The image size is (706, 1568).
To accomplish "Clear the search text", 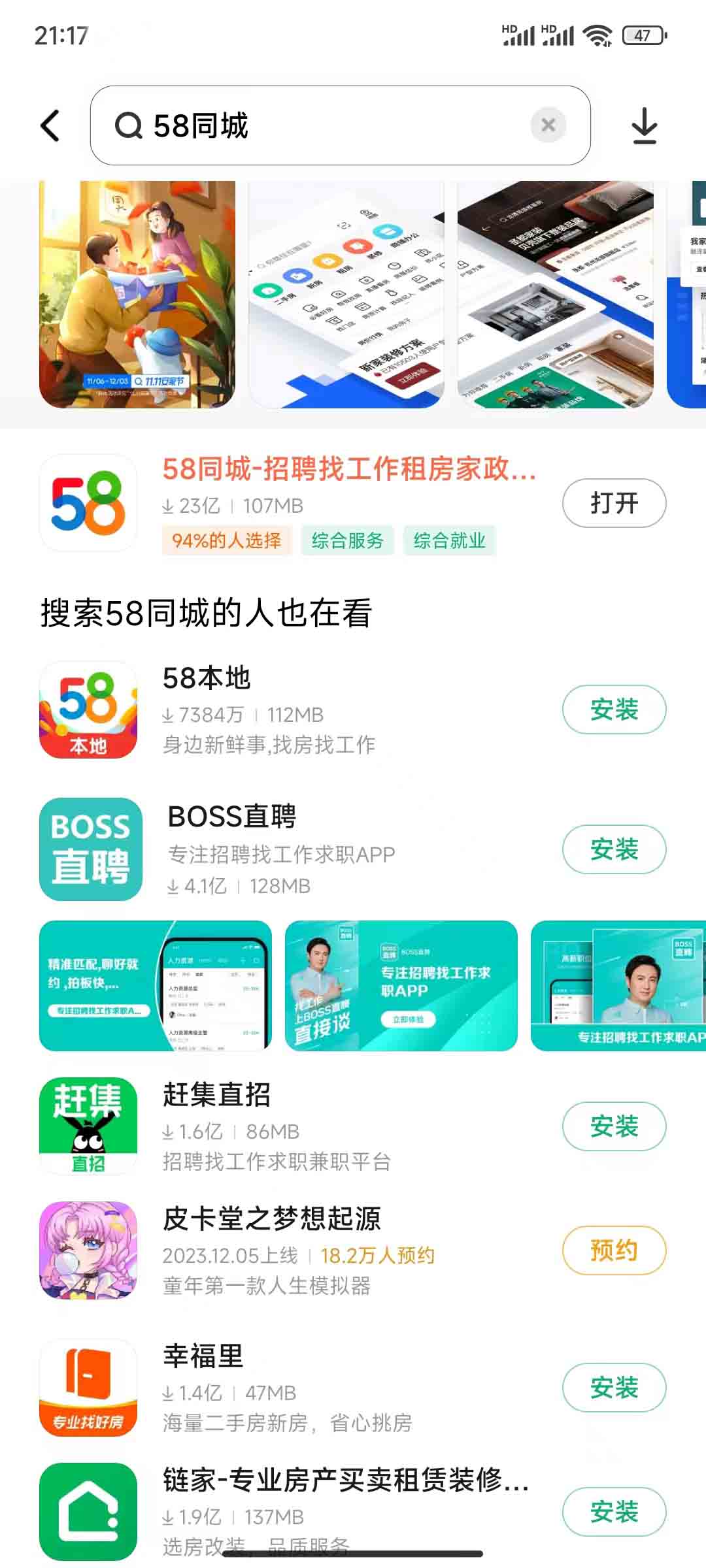I will [x=548, y=125].
